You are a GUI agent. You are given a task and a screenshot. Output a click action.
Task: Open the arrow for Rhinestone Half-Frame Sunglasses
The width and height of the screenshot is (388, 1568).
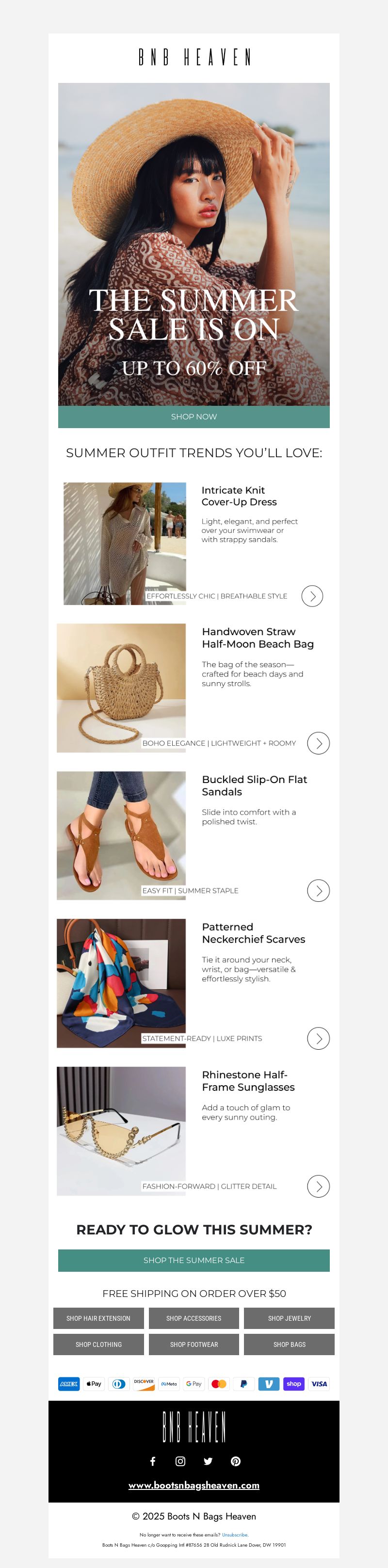pyautogui.click(x=318, y=1186)
